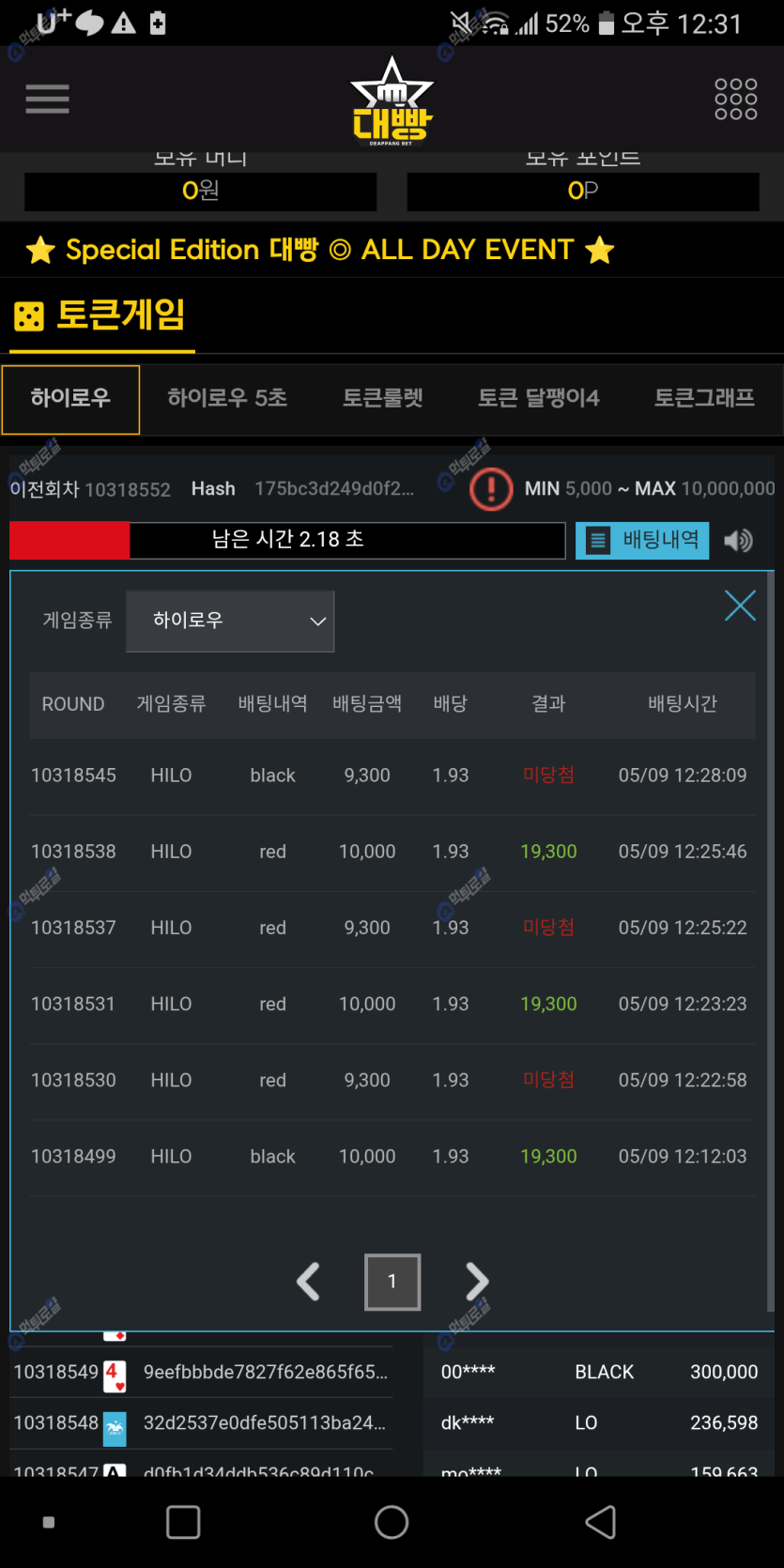The height and width of the screenshot is (1568, 784).
Task: Select page 1 of betting history
Action: (x=392, y=1282)
